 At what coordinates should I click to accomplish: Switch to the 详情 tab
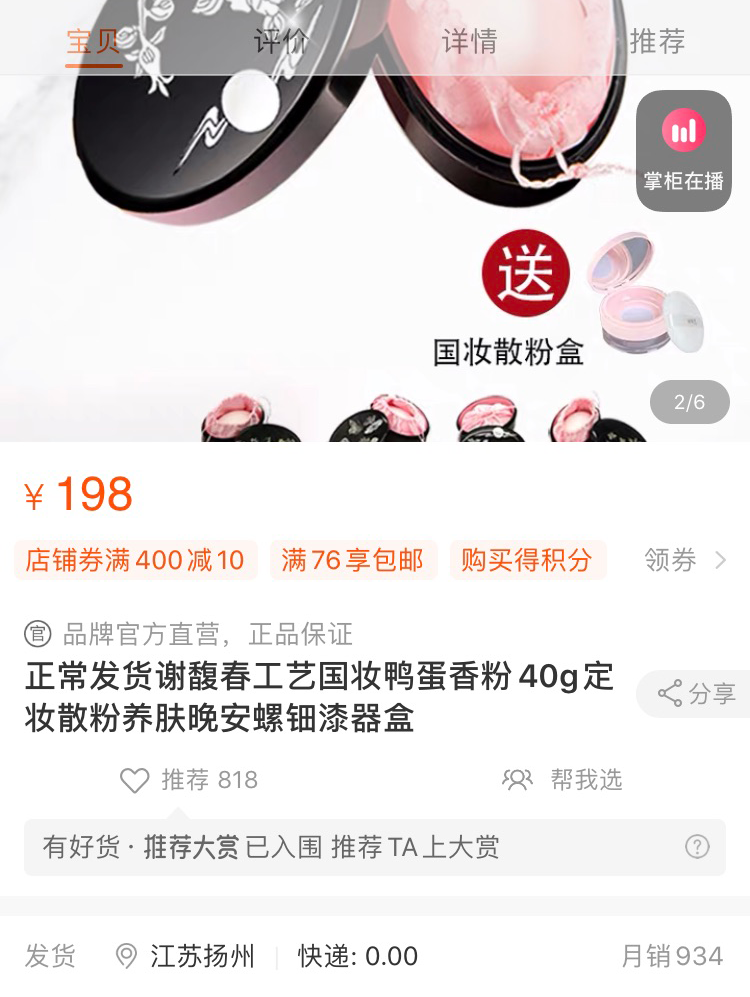[x=469, y=42]
